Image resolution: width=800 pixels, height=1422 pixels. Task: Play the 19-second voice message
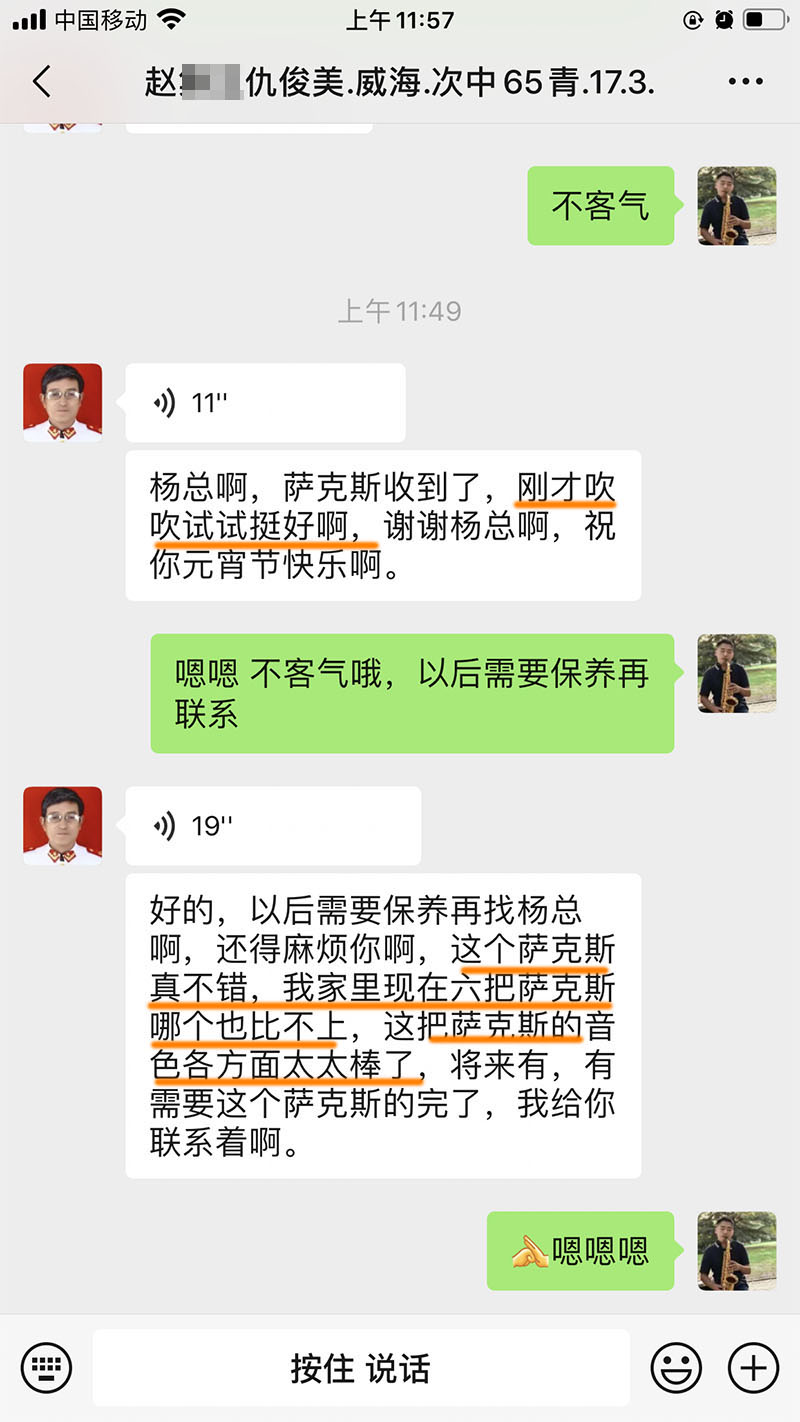tap(272, 826)
